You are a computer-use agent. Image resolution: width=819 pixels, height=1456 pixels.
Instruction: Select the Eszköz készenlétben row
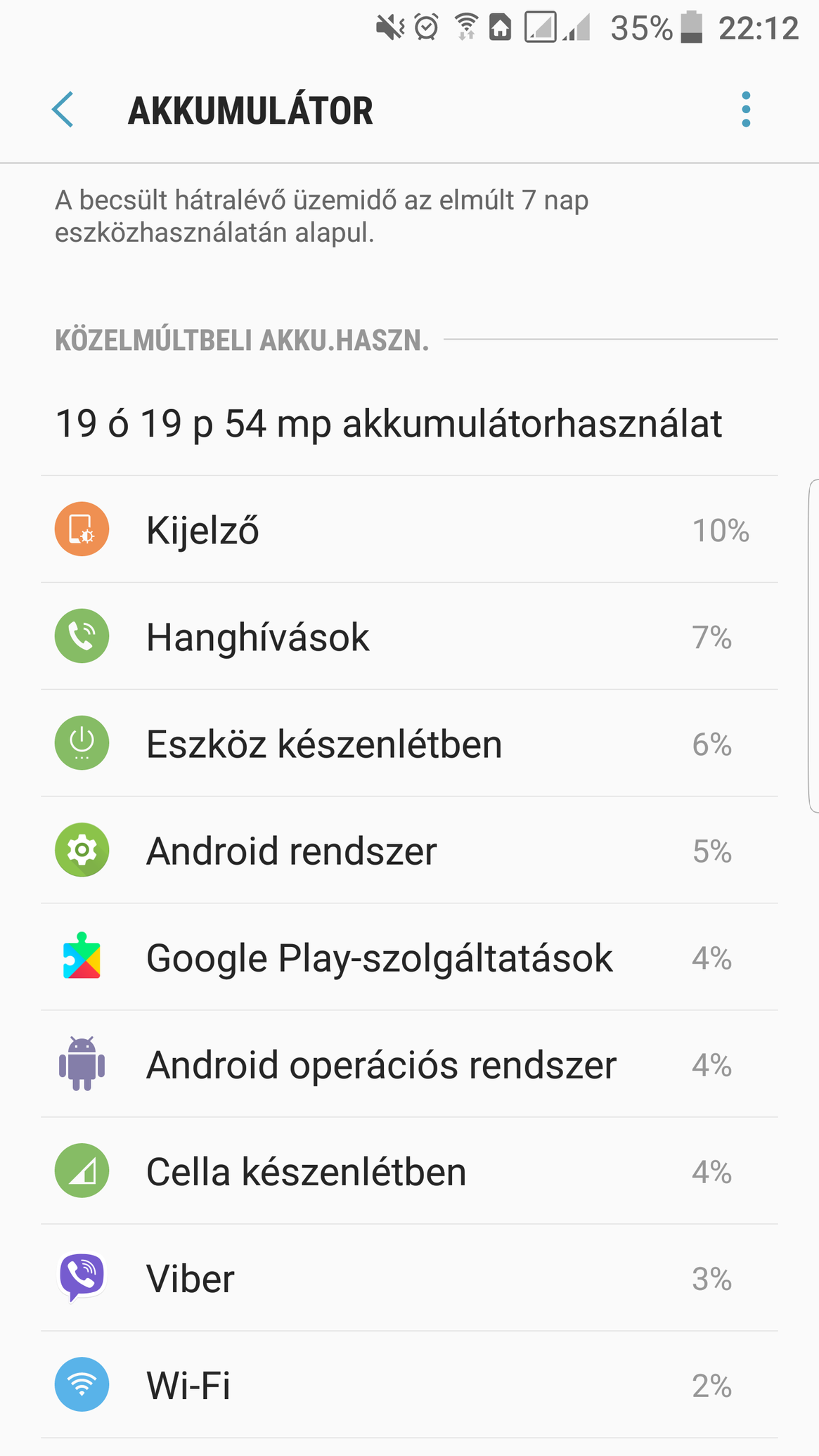pyautogui.click(x=409, y=743)
